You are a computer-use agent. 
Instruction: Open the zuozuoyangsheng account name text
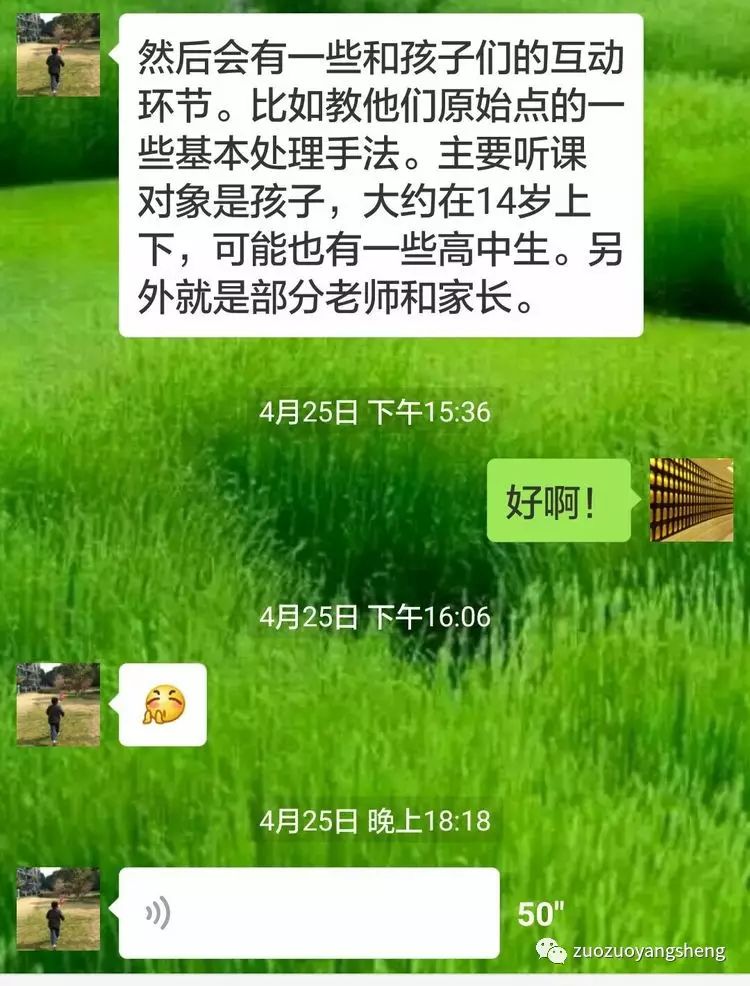650,950
